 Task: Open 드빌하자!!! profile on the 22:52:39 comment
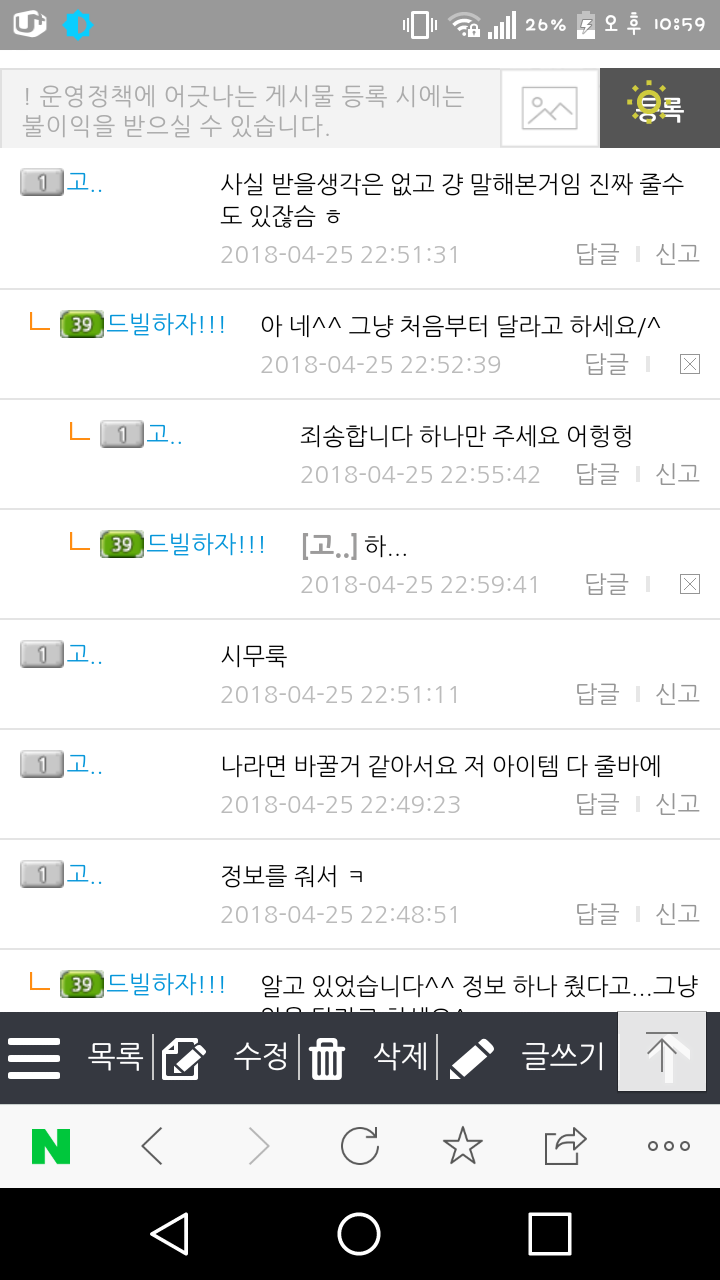click(x=165, y=324)
